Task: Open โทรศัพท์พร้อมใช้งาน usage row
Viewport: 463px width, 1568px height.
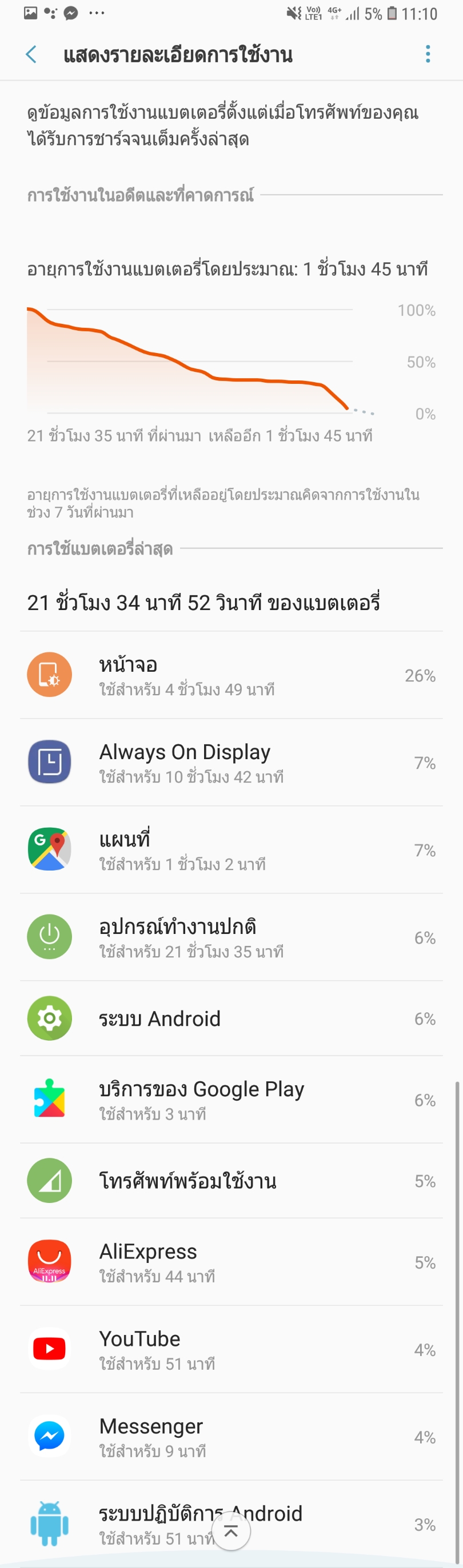Action: coord(231,1181)
